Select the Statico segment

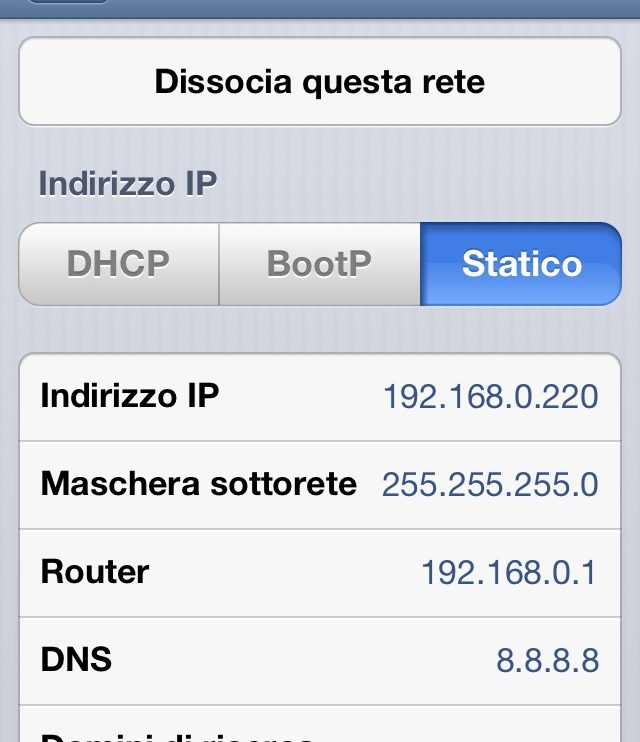point(521,264)
